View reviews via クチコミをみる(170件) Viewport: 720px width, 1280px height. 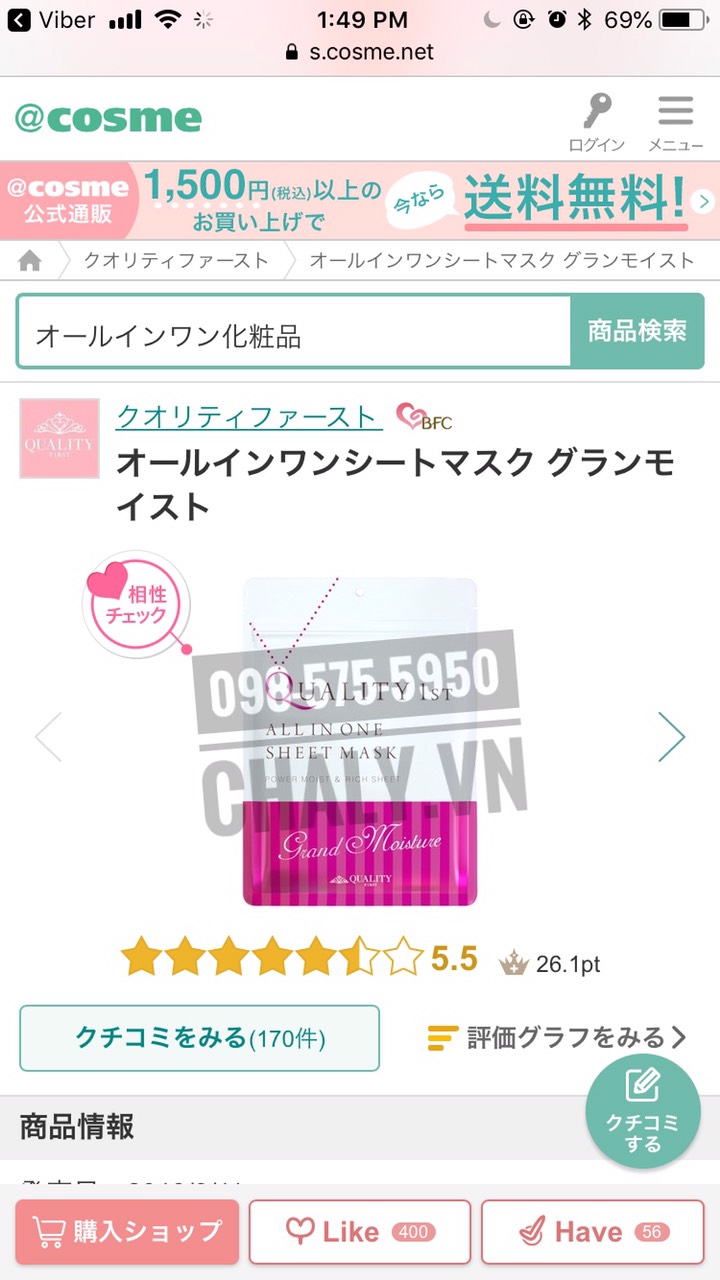coord(199,1038)
